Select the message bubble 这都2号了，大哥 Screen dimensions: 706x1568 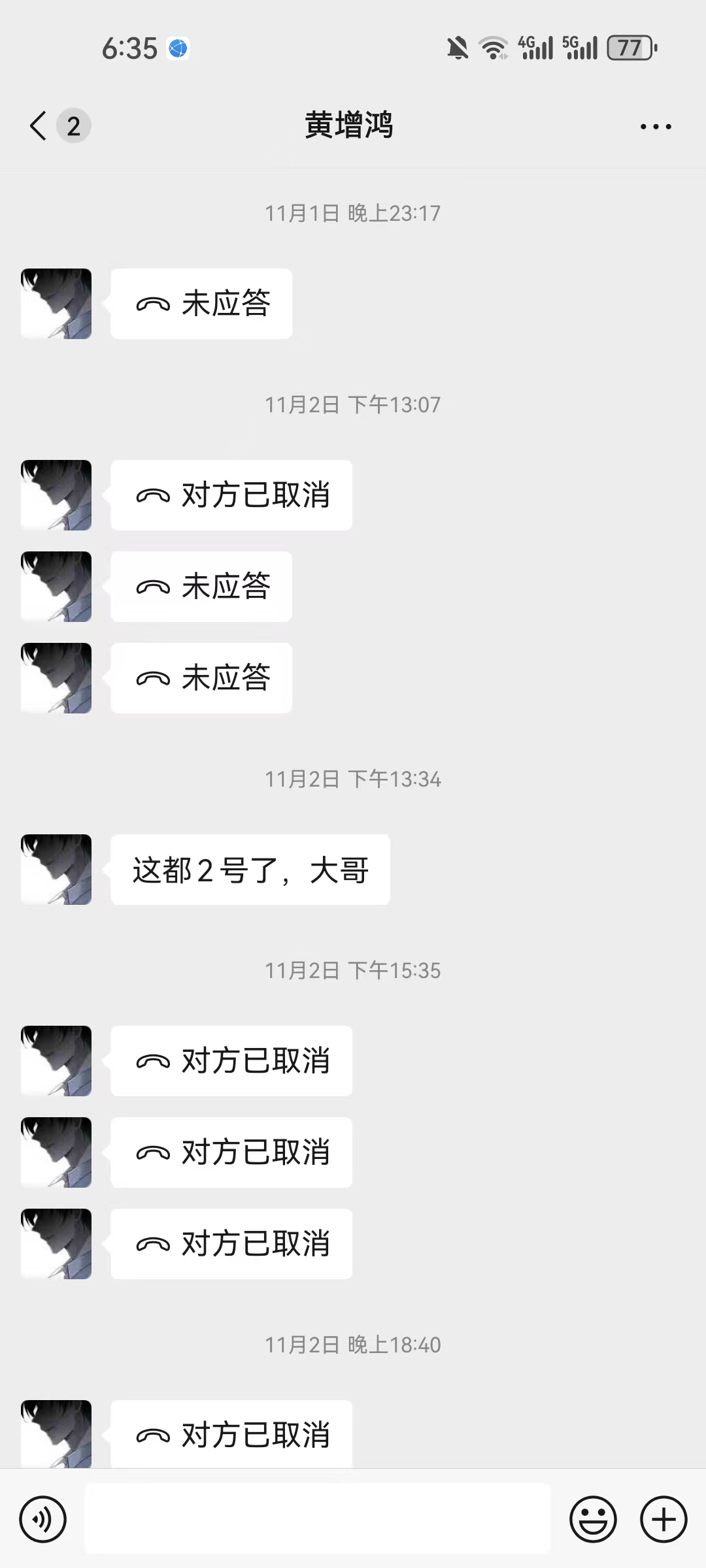click(x=250, y=869)
